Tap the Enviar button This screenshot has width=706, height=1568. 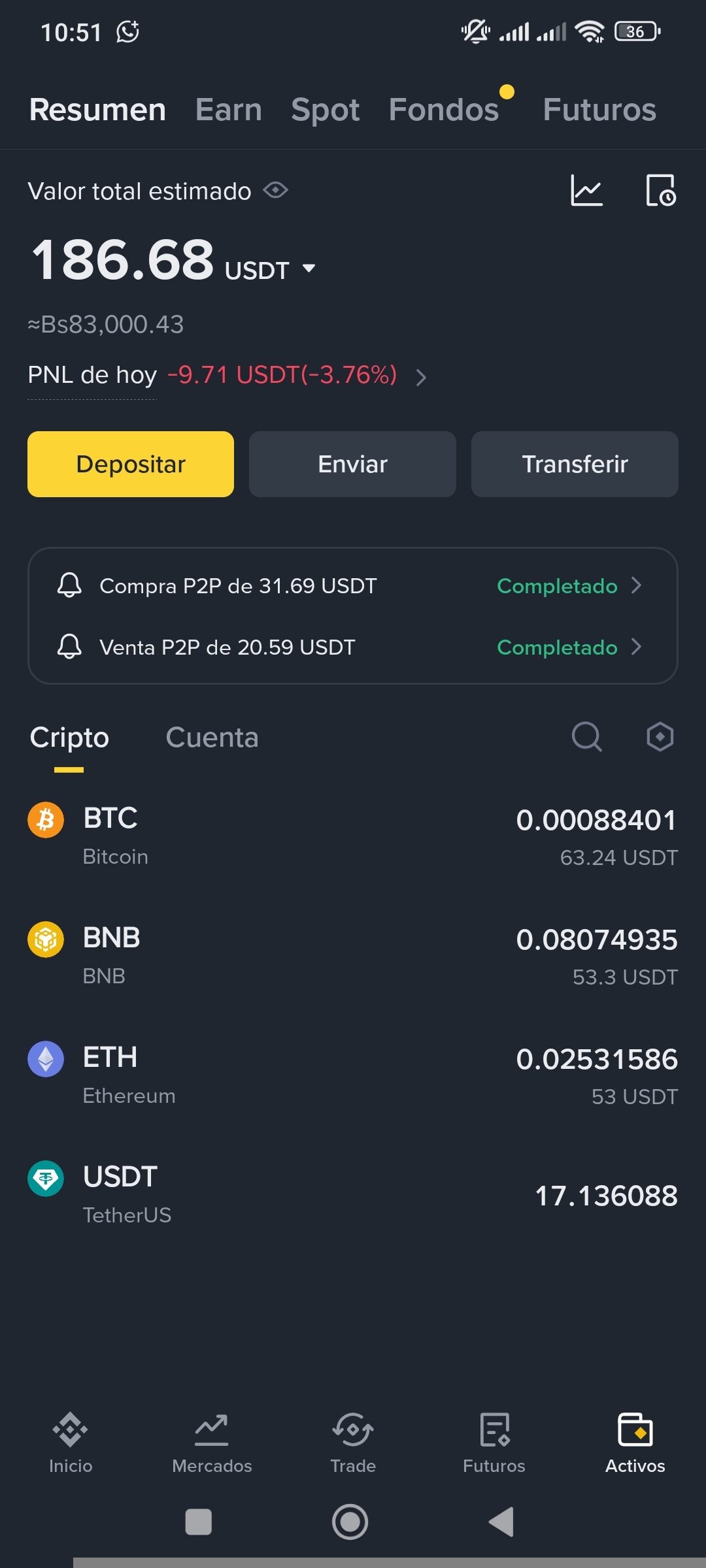352,464
